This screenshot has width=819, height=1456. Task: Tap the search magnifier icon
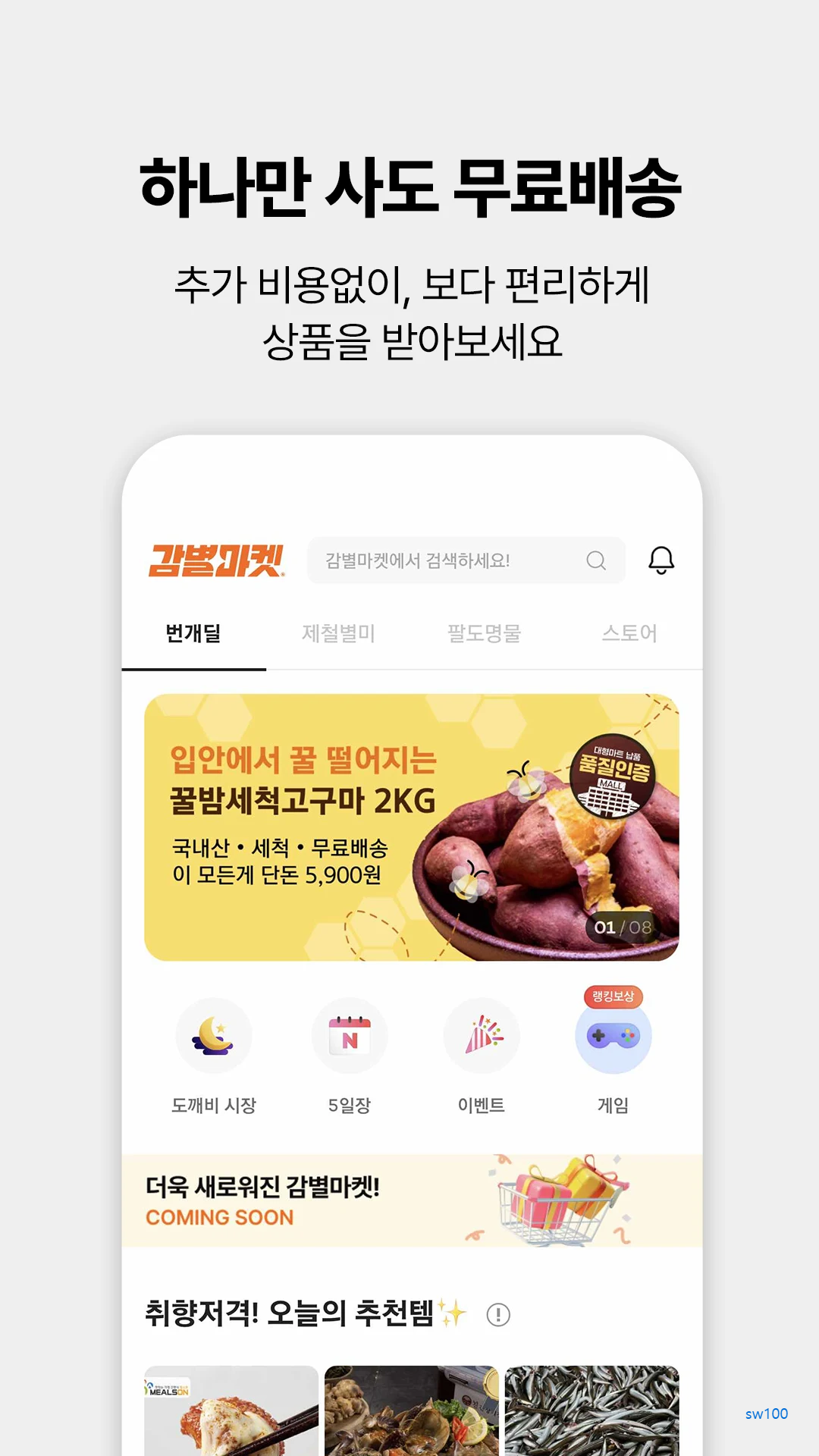pos(596,560)
